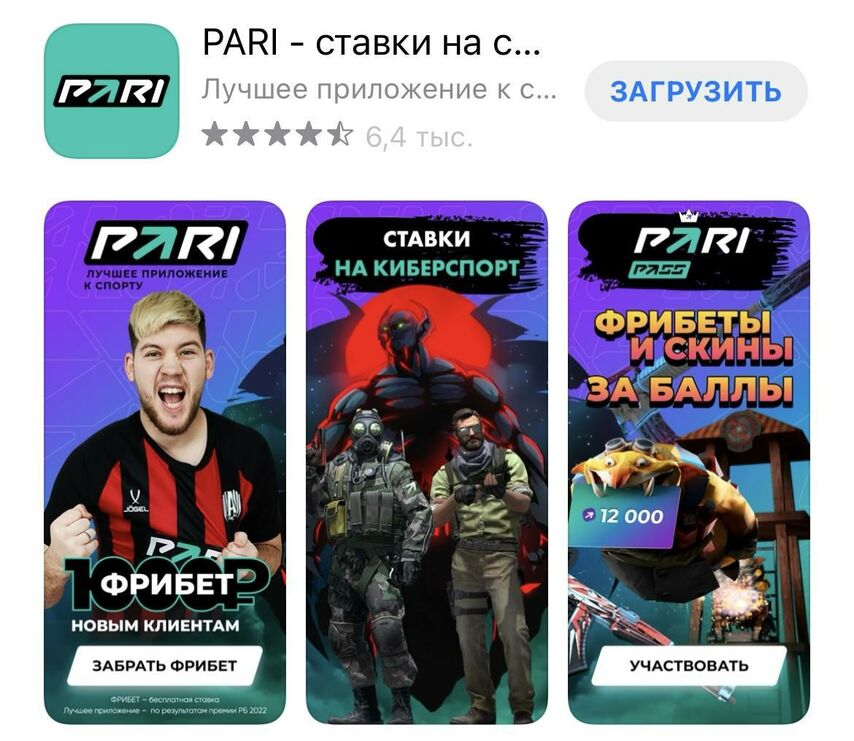Screen dimensions: 854x741
Task: Open the PARI app icon
Action: 111,91
